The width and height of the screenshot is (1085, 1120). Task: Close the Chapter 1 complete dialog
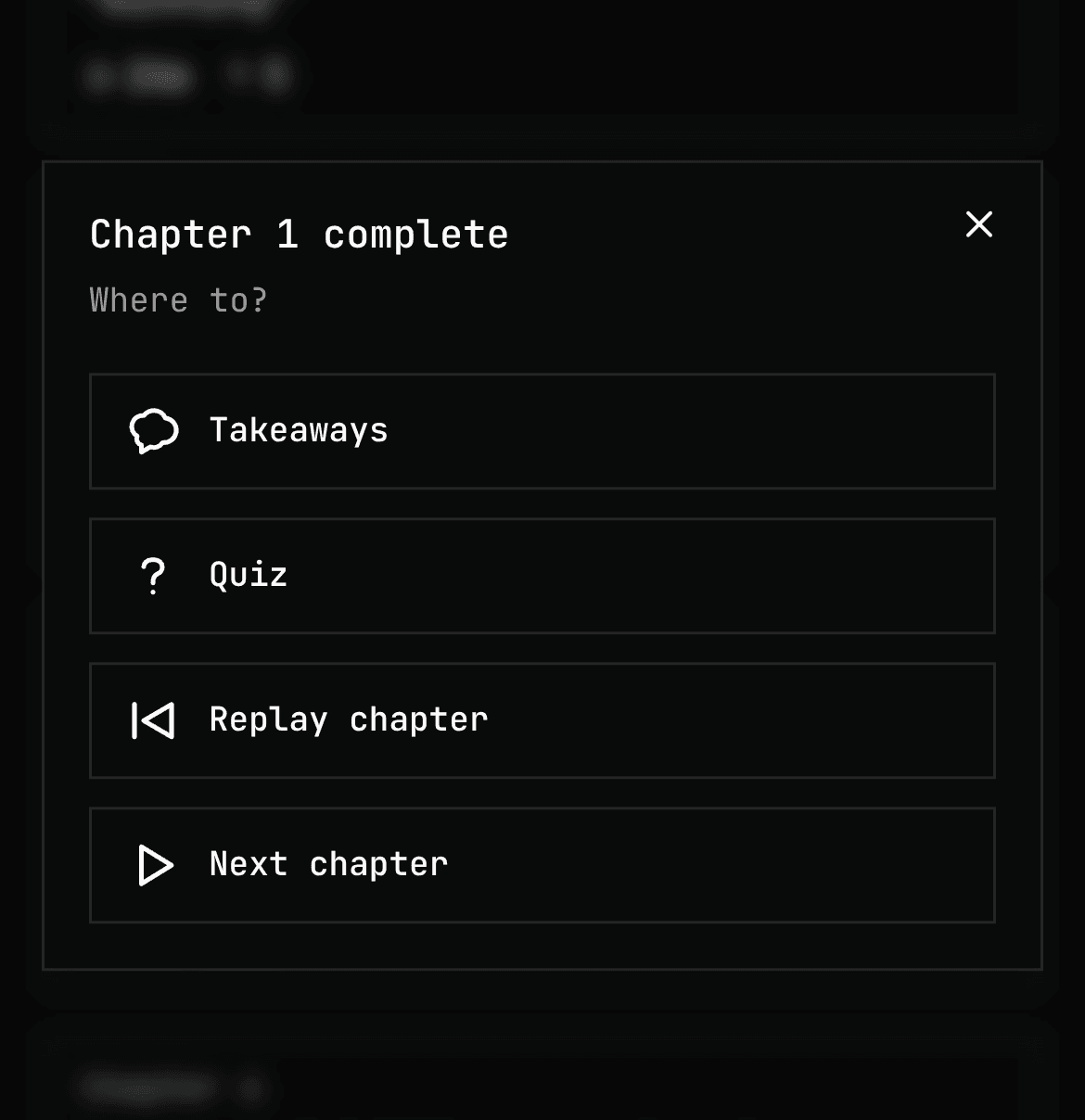coord(978,224)
